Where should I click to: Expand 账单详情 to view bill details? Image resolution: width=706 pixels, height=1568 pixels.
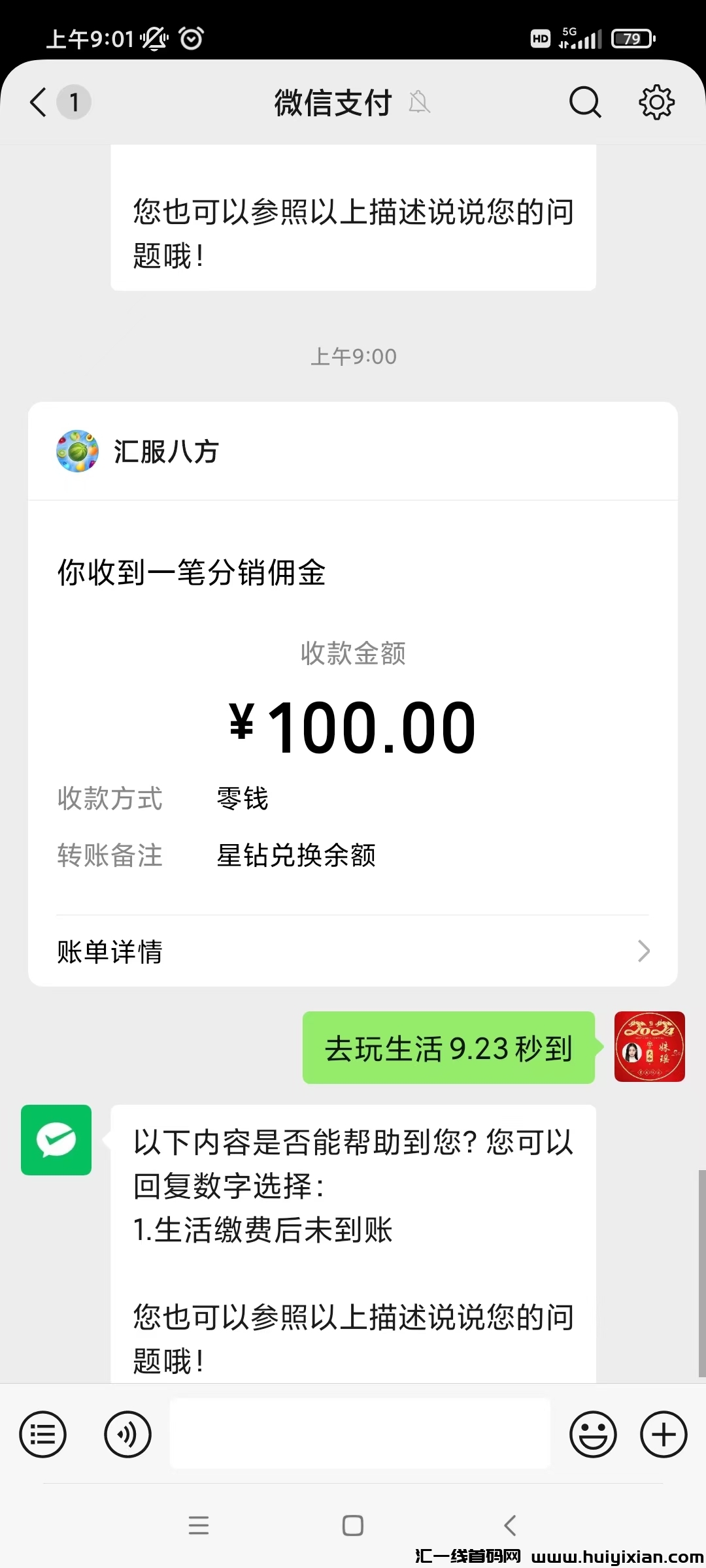pos(353,953)
